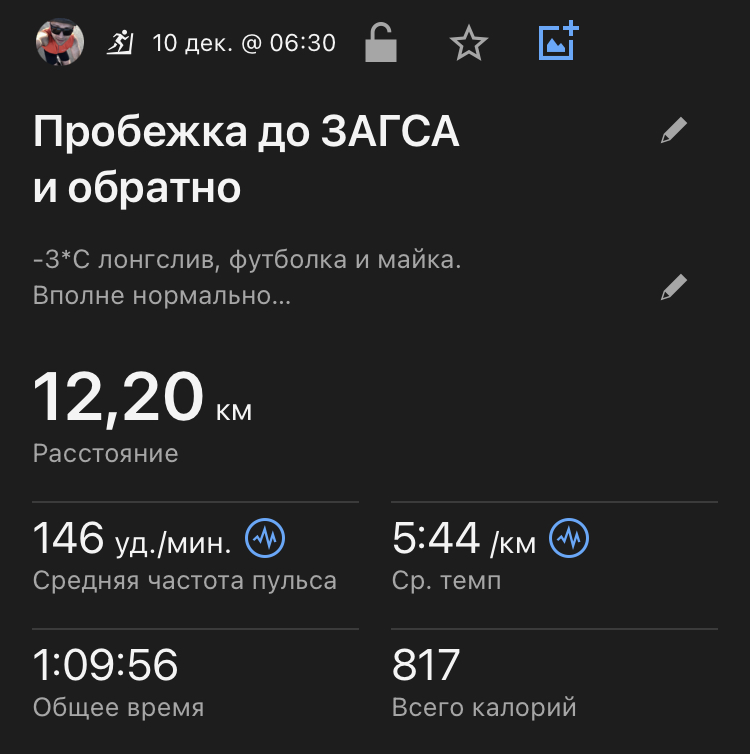Image resolution: width=750 pixels, height=754 pixels.
Task: Open the profile avatar
Action: tap(56, 42)
